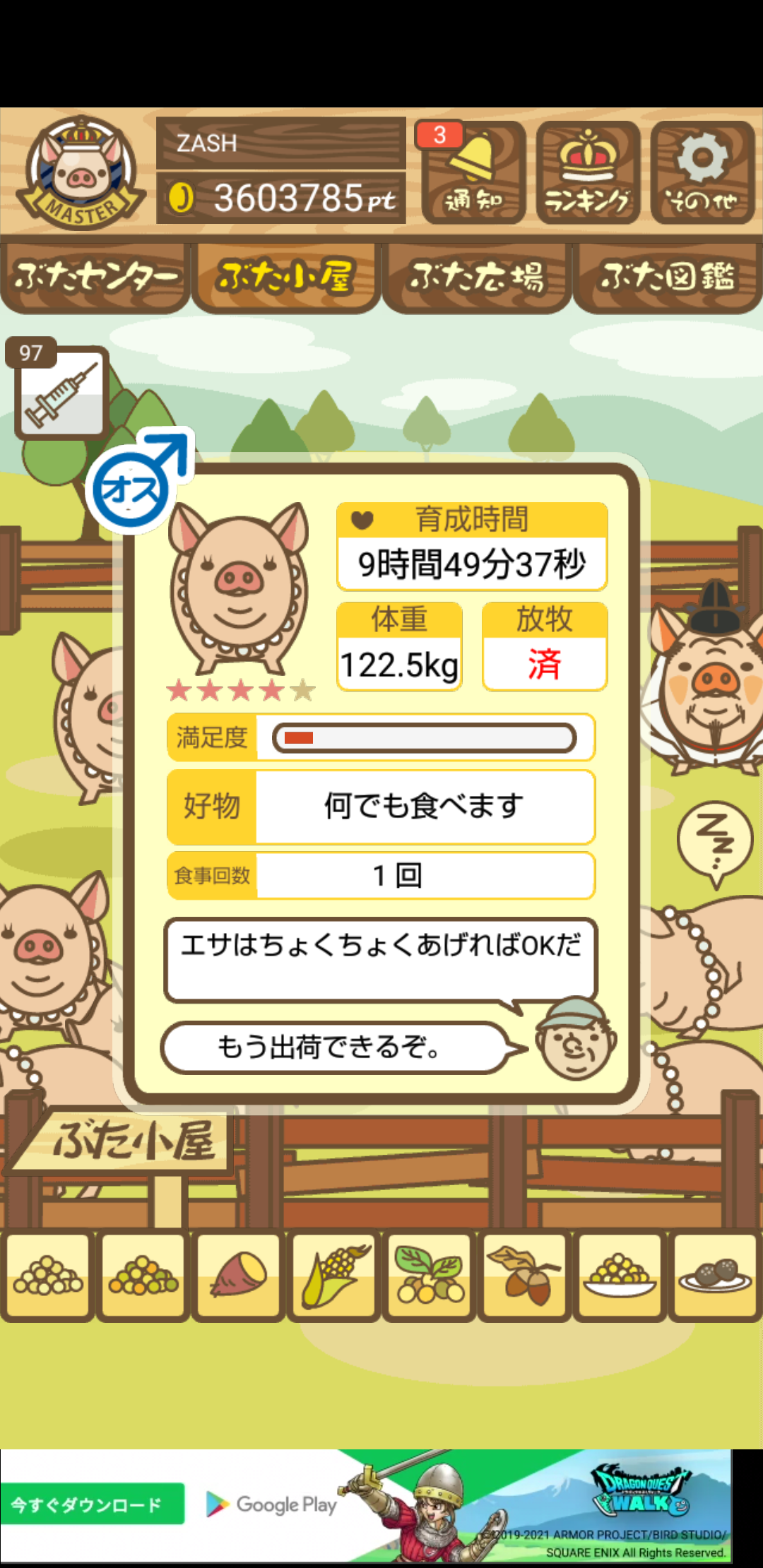Open the その他 settings gear
The image size is (763, 1568).
pyautogui.click(x=702, y=172)
